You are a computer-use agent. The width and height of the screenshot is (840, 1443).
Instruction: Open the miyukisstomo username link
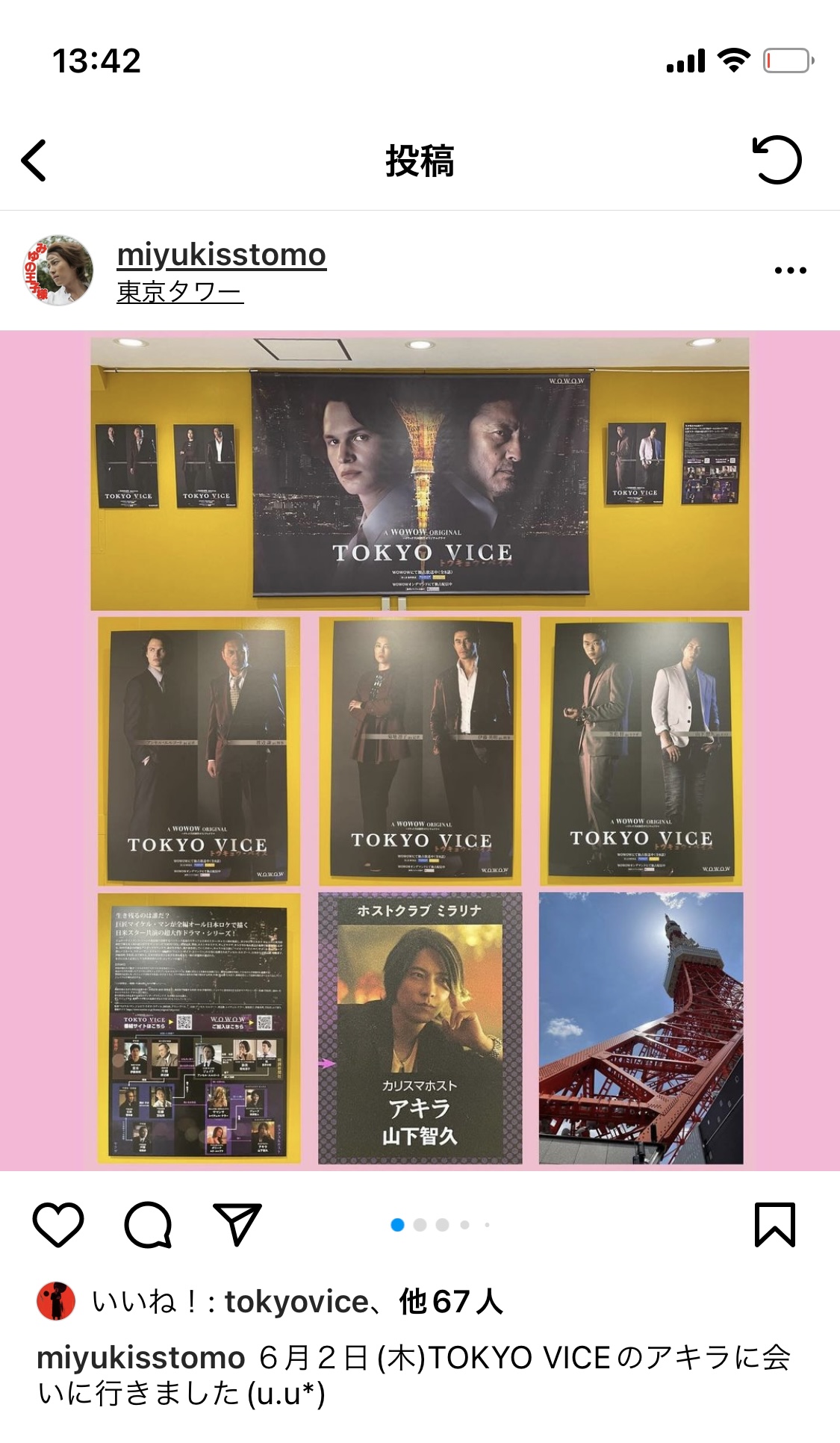(x=222, y=255)
